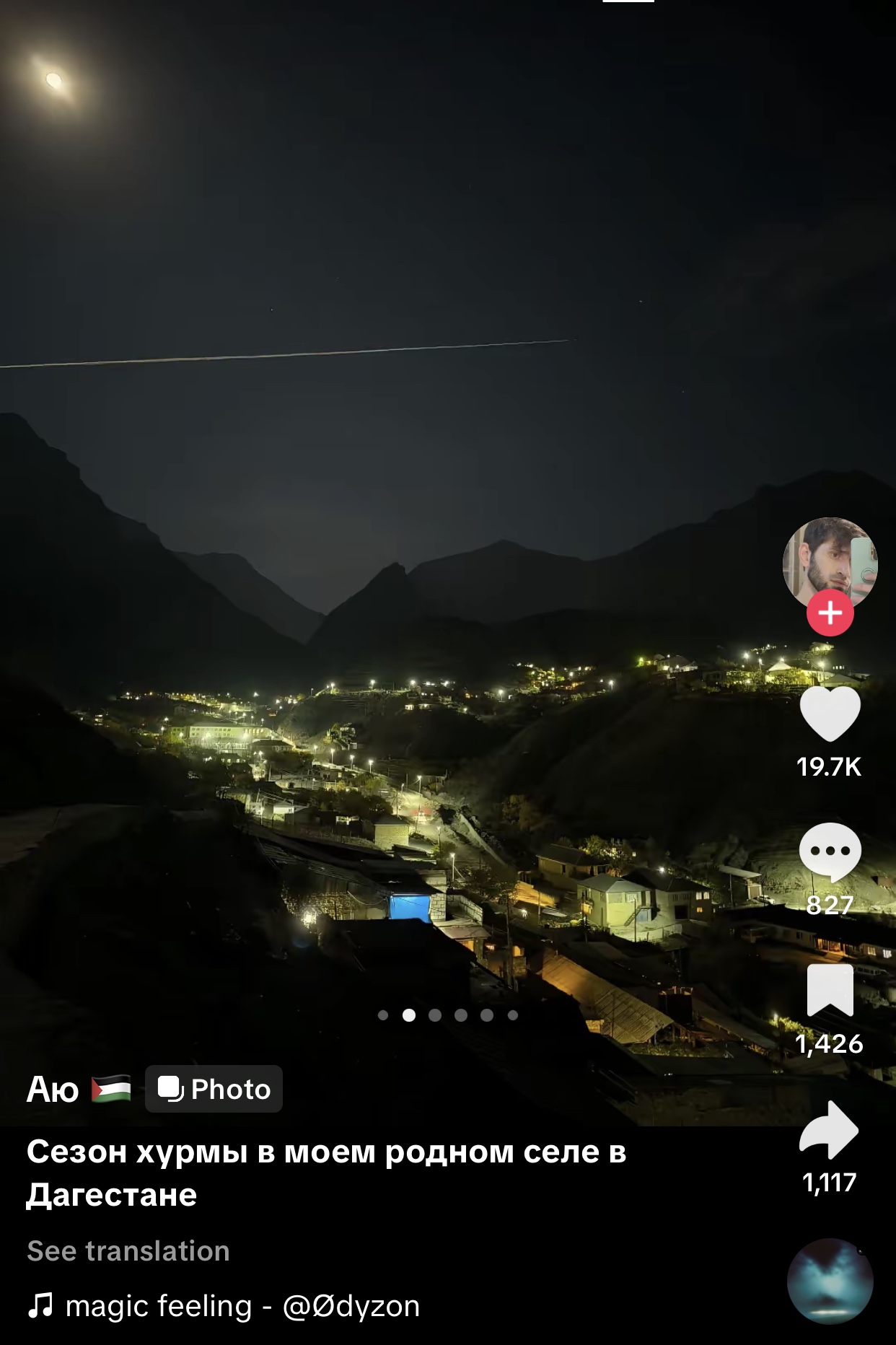Image resolution: width=896 pixels, height=1345 pixels.
Task: Open the comments section
Action: pyautogui.click(x=830, y=851)
